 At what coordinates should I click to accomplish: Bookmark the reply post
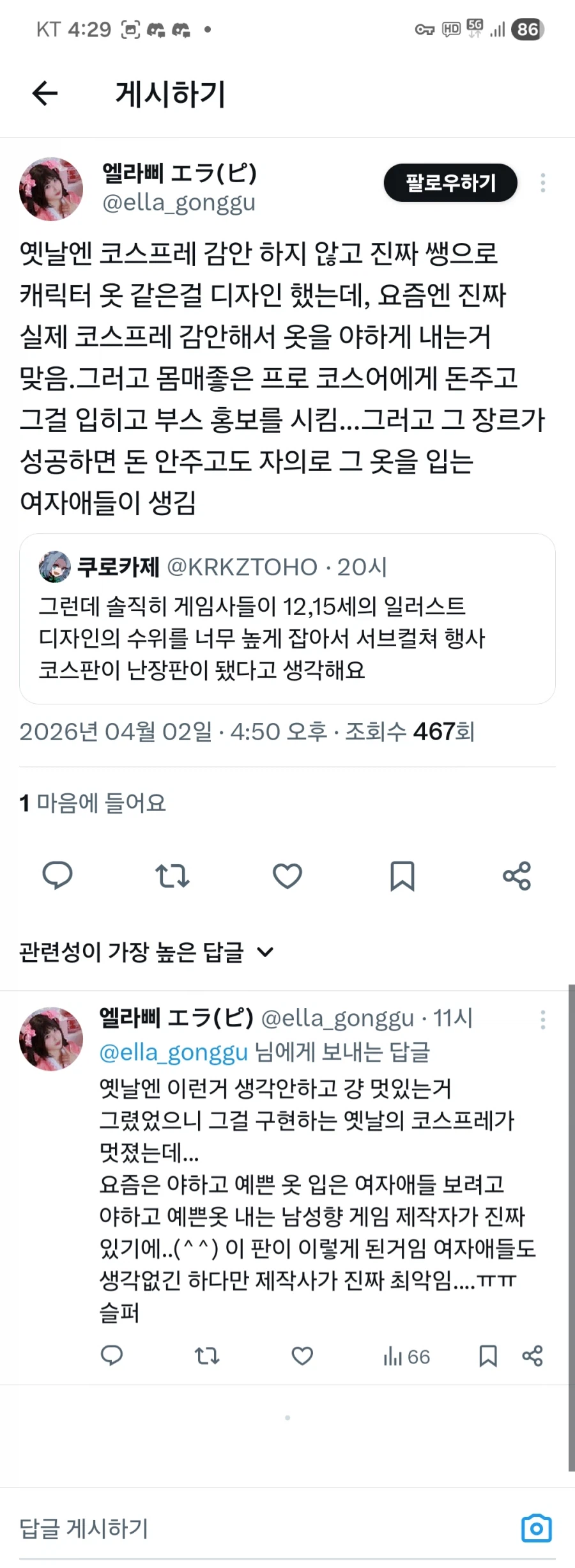[x=488, y=1356]
